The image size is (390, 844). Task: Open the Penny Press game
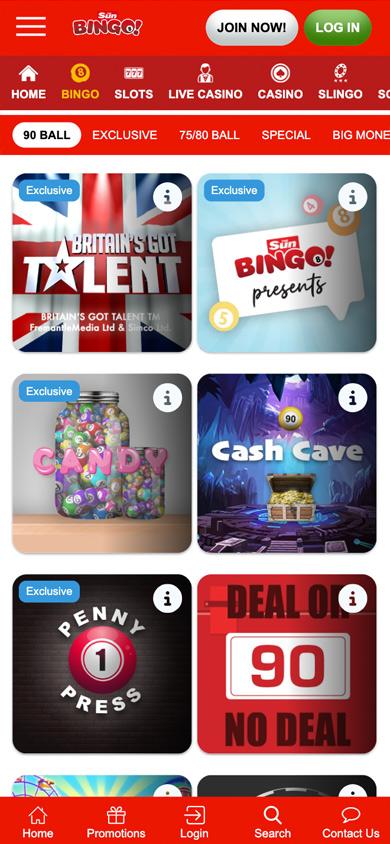tap(102, 664)
